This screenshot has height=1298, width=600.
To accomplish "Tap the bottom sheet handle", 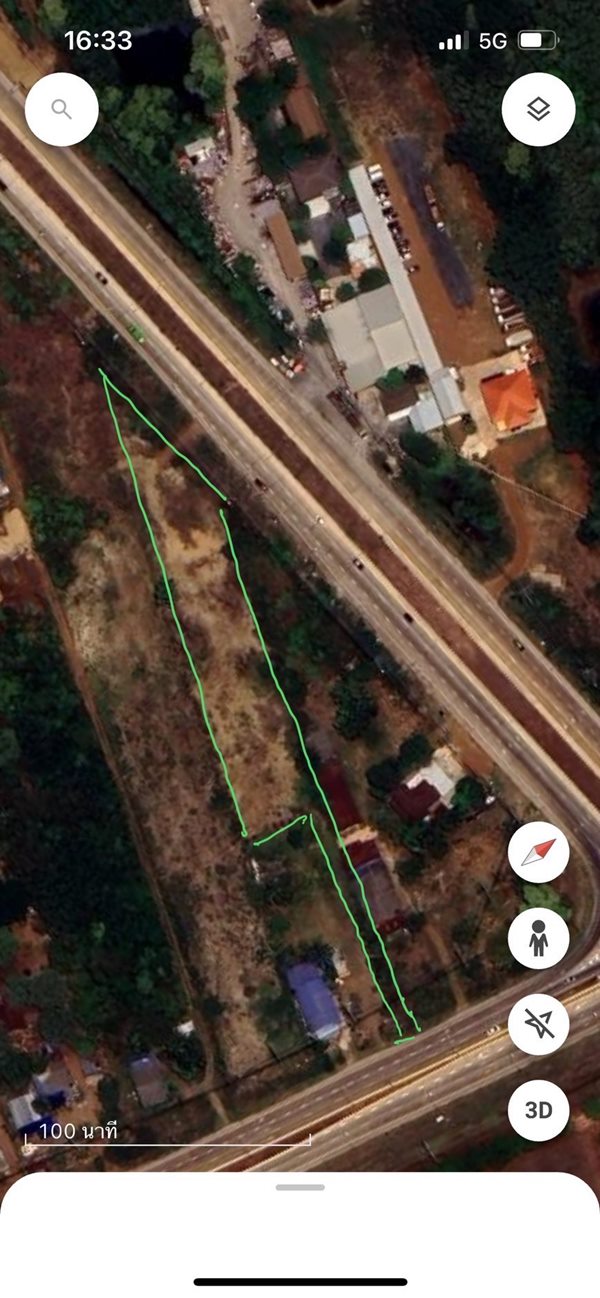I will click(x=300, y=1187).
